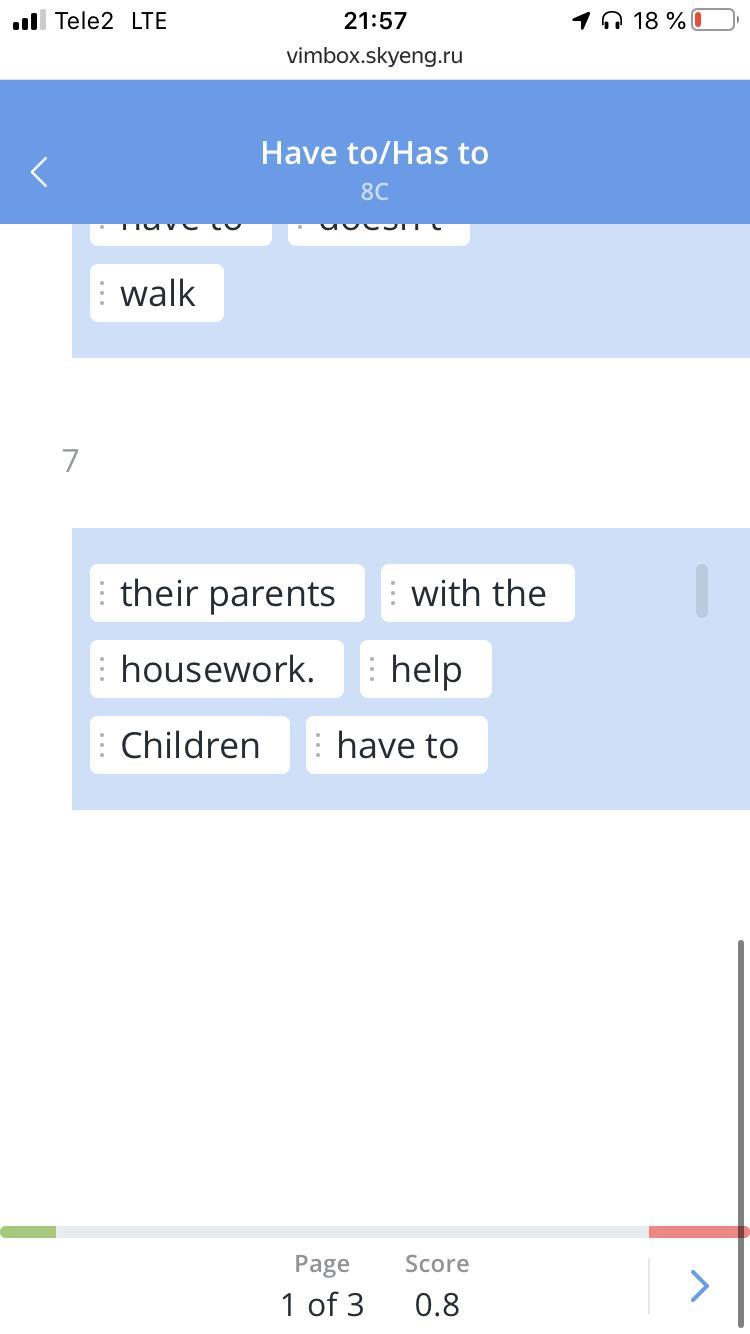Viewport: 750px width, 1334px height.
Task: Go back using the header arrow
Action: (39, 172)
